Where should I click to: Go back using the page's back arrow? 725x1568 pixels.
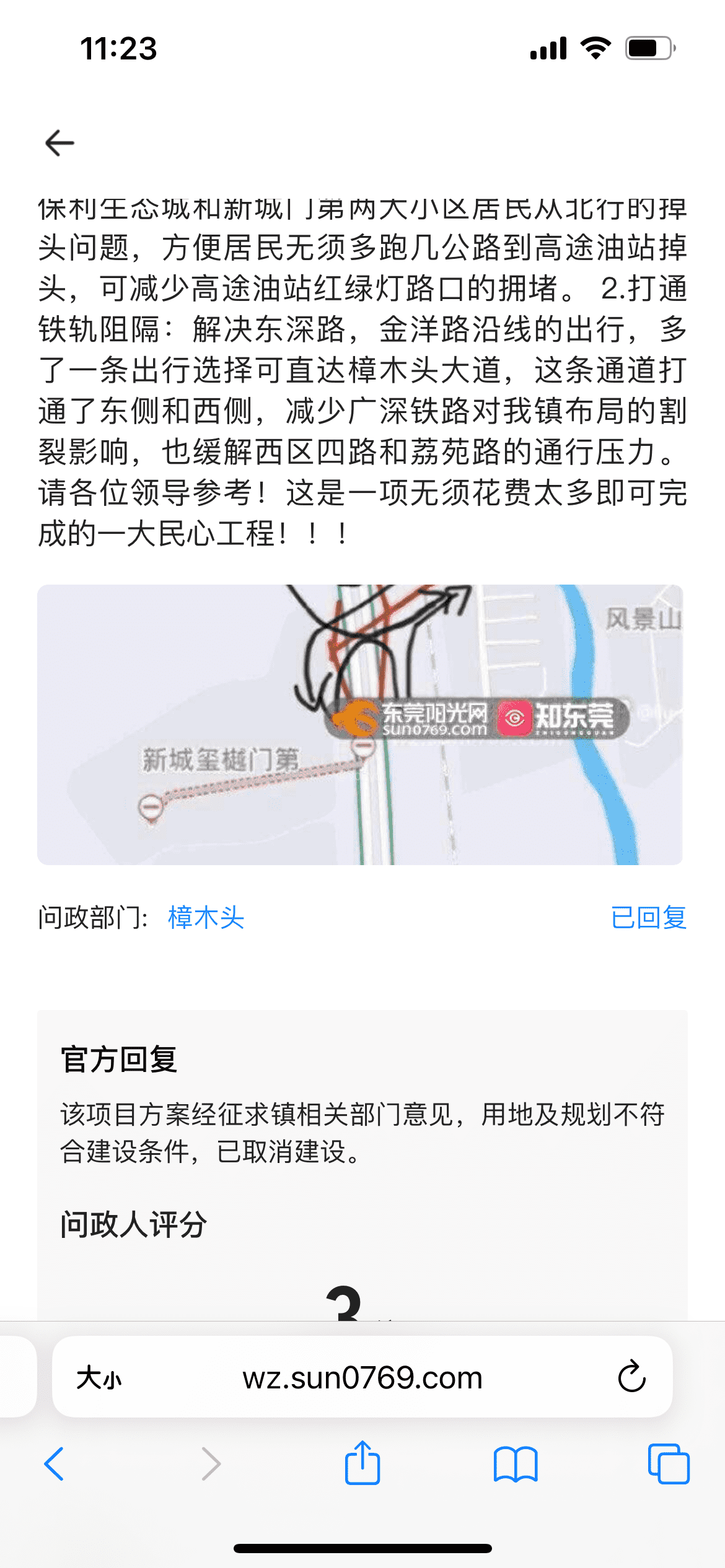point(59,143)
